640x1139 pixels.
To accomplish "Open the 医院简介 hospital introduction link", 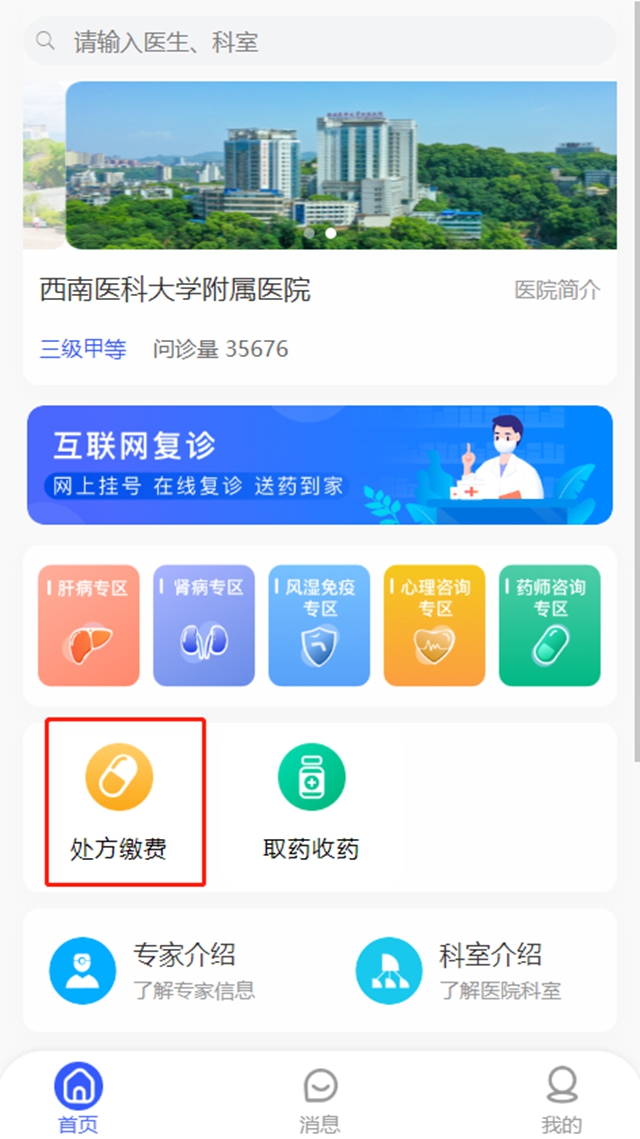I will coord(557,290).
